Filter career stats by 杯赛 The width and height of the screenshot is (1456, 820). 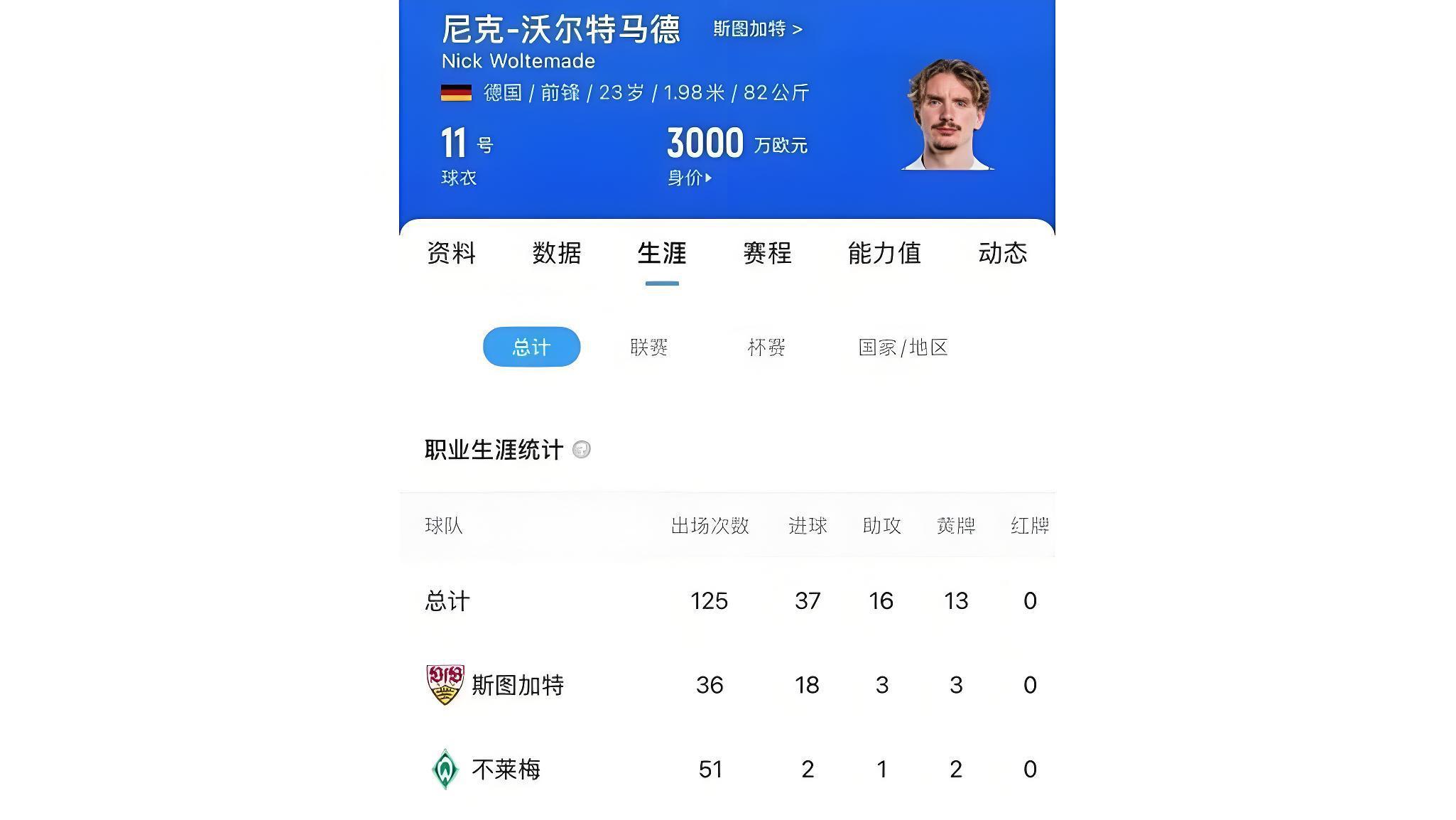[766, 347]
